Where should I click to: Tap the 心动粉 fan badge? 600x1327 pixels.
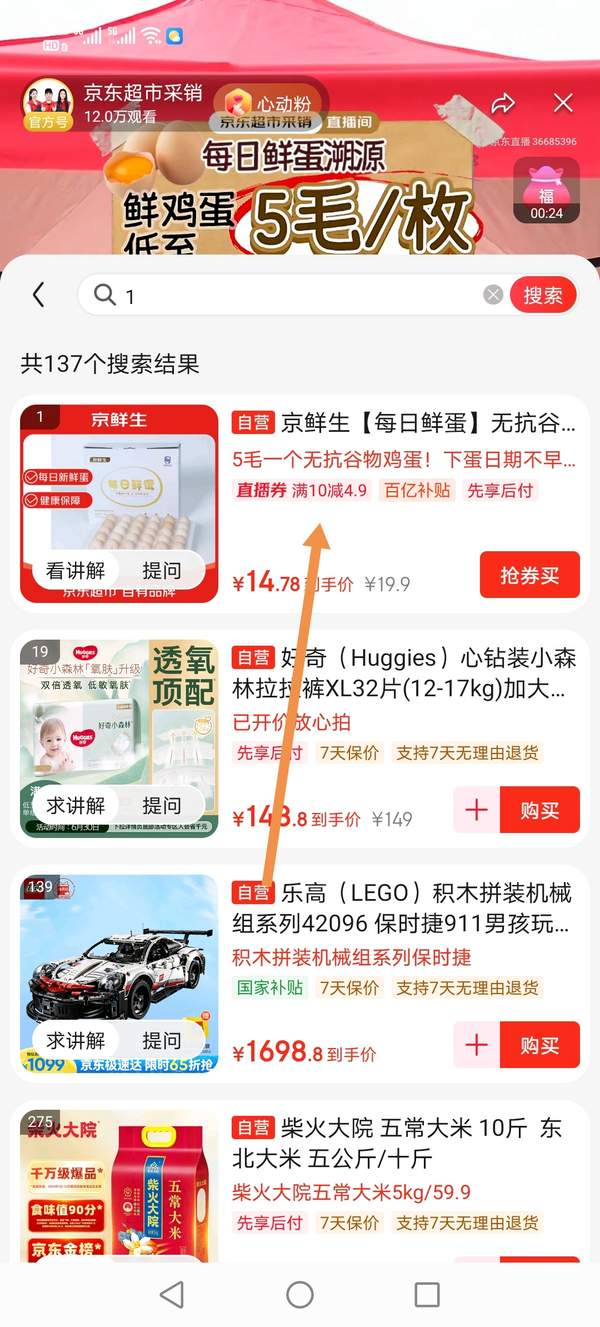tap(268, 103)
